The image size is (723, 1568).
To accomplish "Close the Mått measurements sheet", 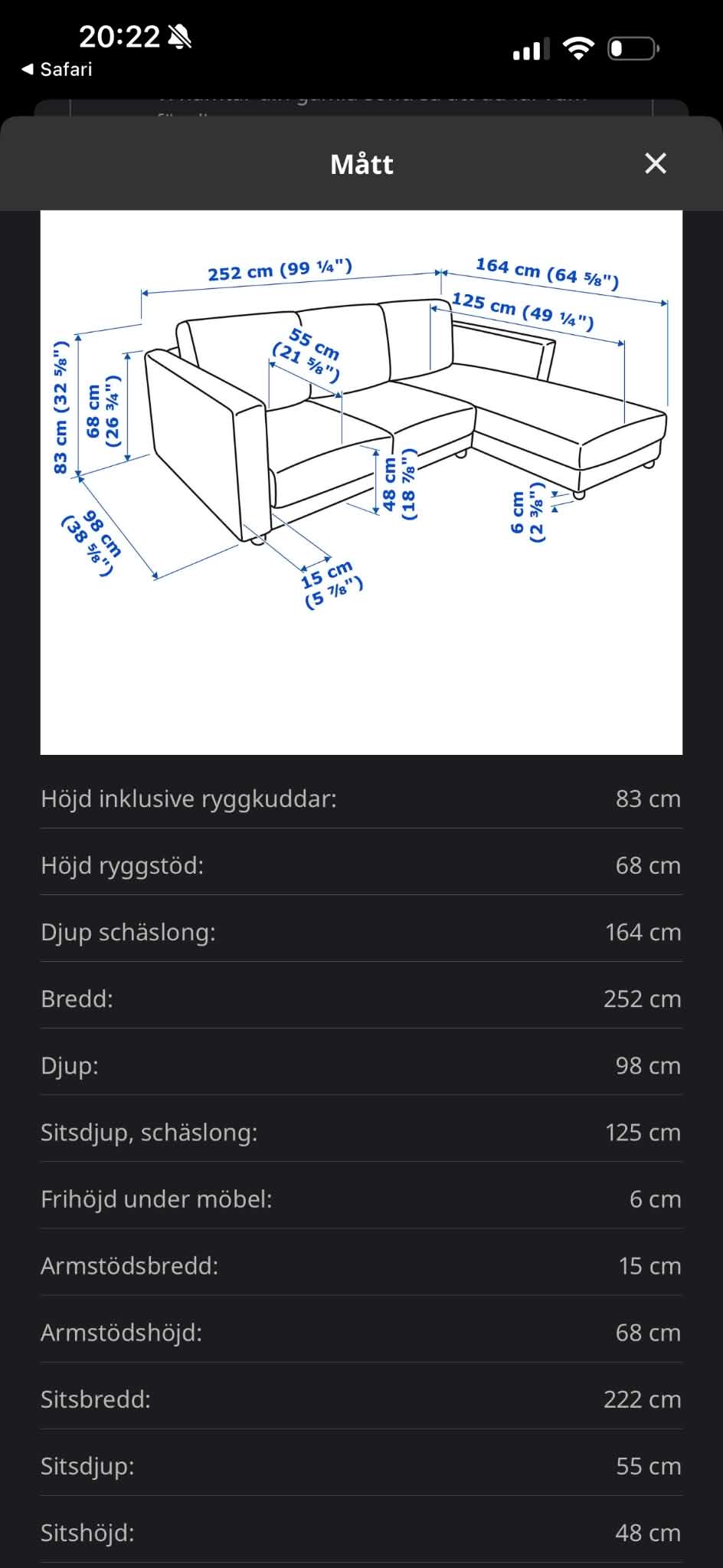I will coord(656,163).
